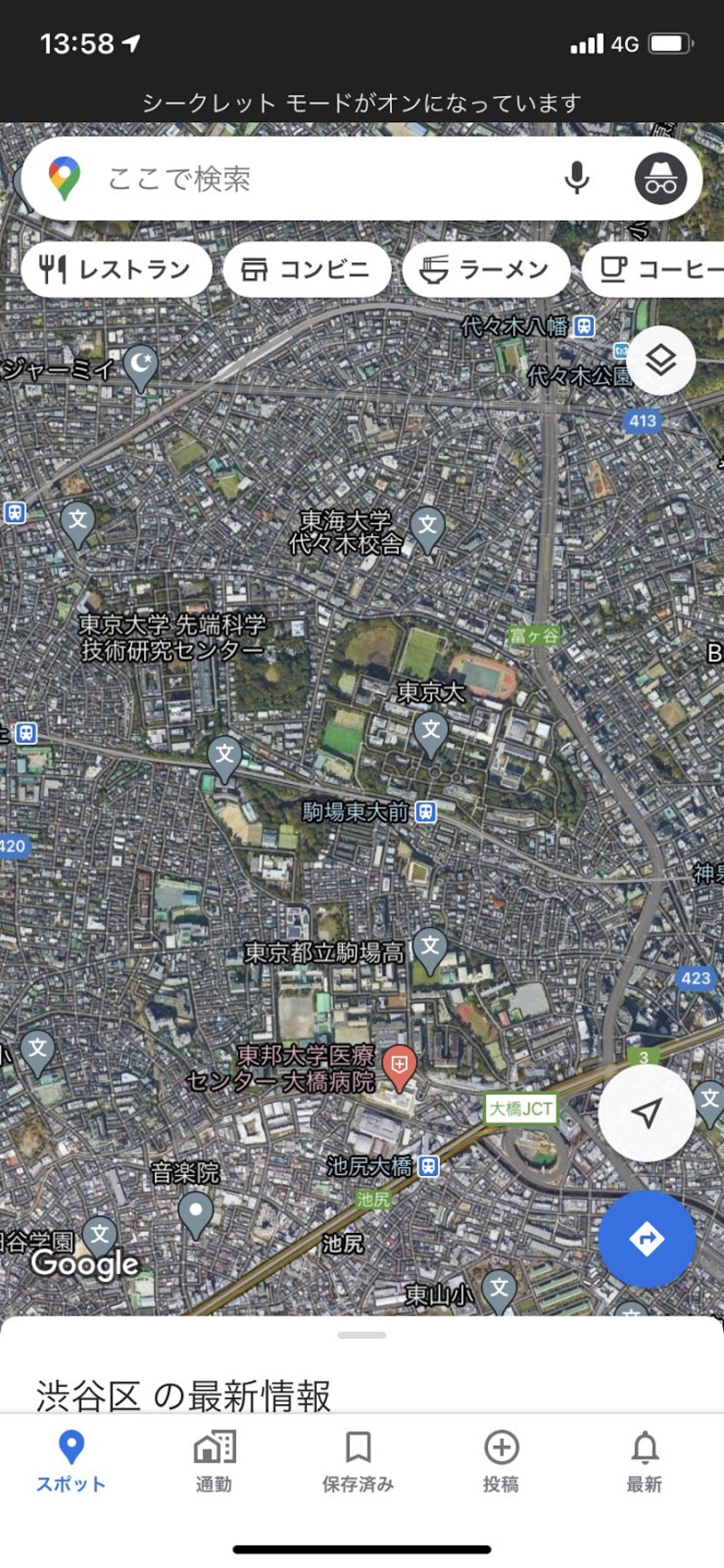Image resolution: width=724 pixels, height=1568 pixels.
Task: Select the 東京都立駒場高 school pin
Action: coord(430,948)
